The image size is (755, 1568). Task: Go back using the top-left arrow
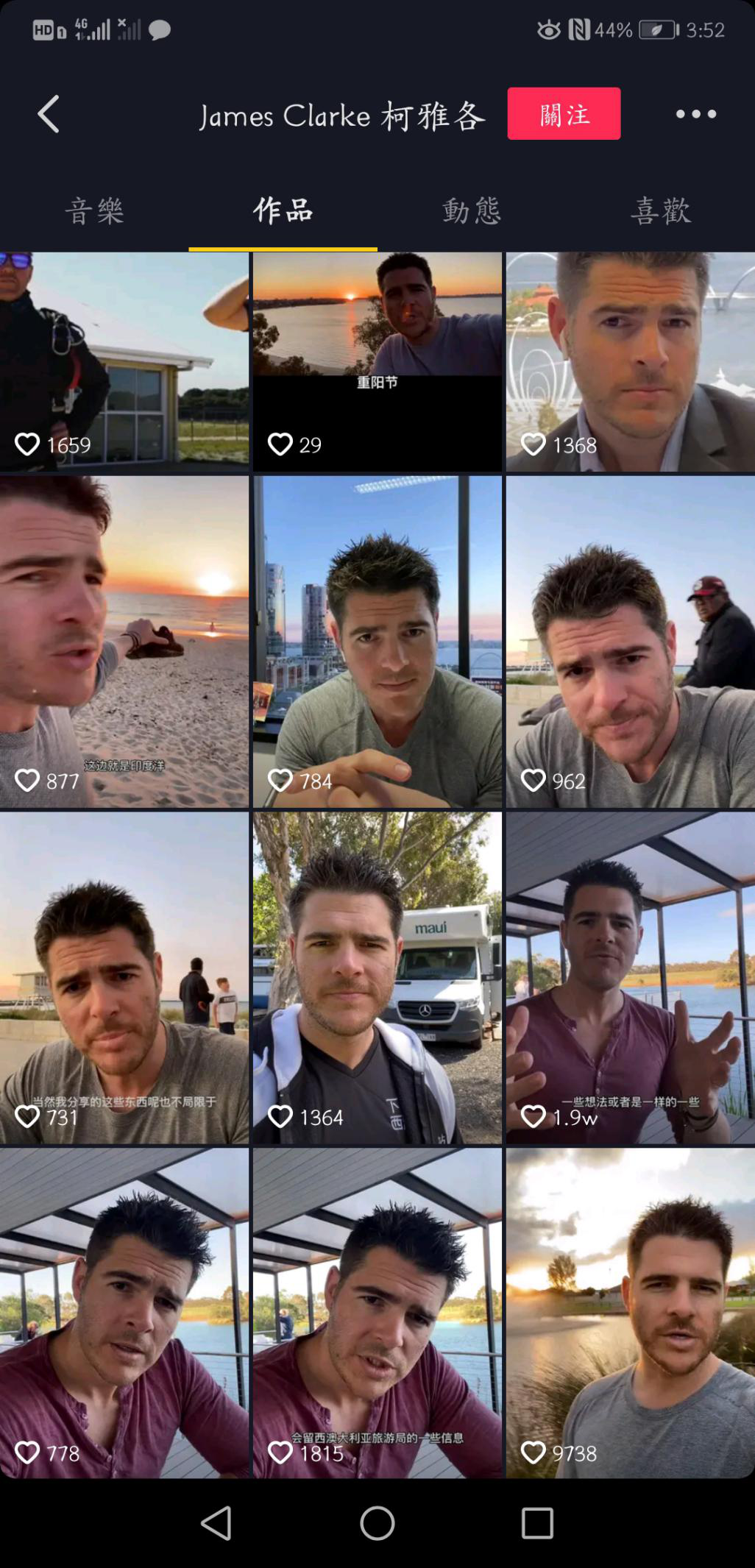coord(49,114)
